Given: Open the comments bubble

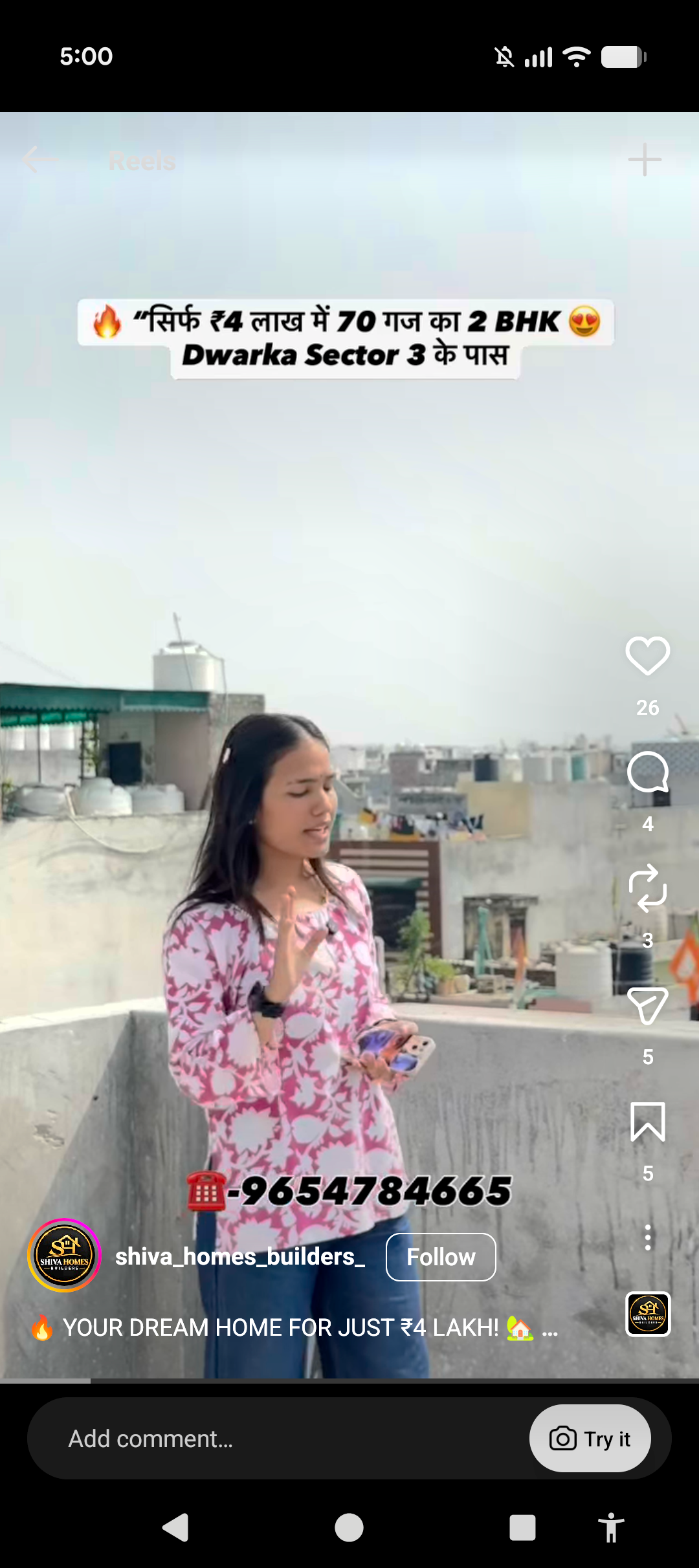Looking at the screenshot, I should [x=647, y=772].
